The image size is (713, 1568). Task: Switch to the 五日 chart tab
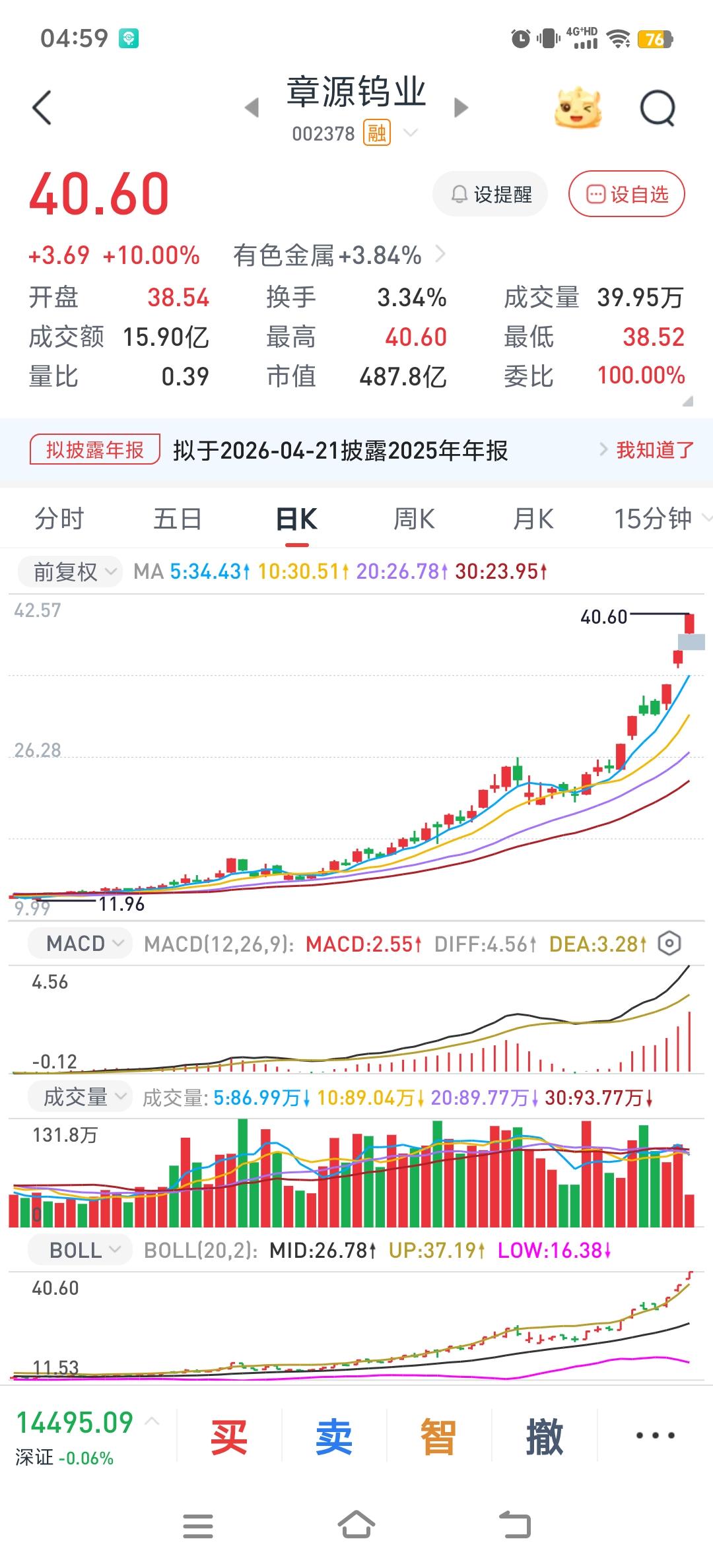point(178,519)
